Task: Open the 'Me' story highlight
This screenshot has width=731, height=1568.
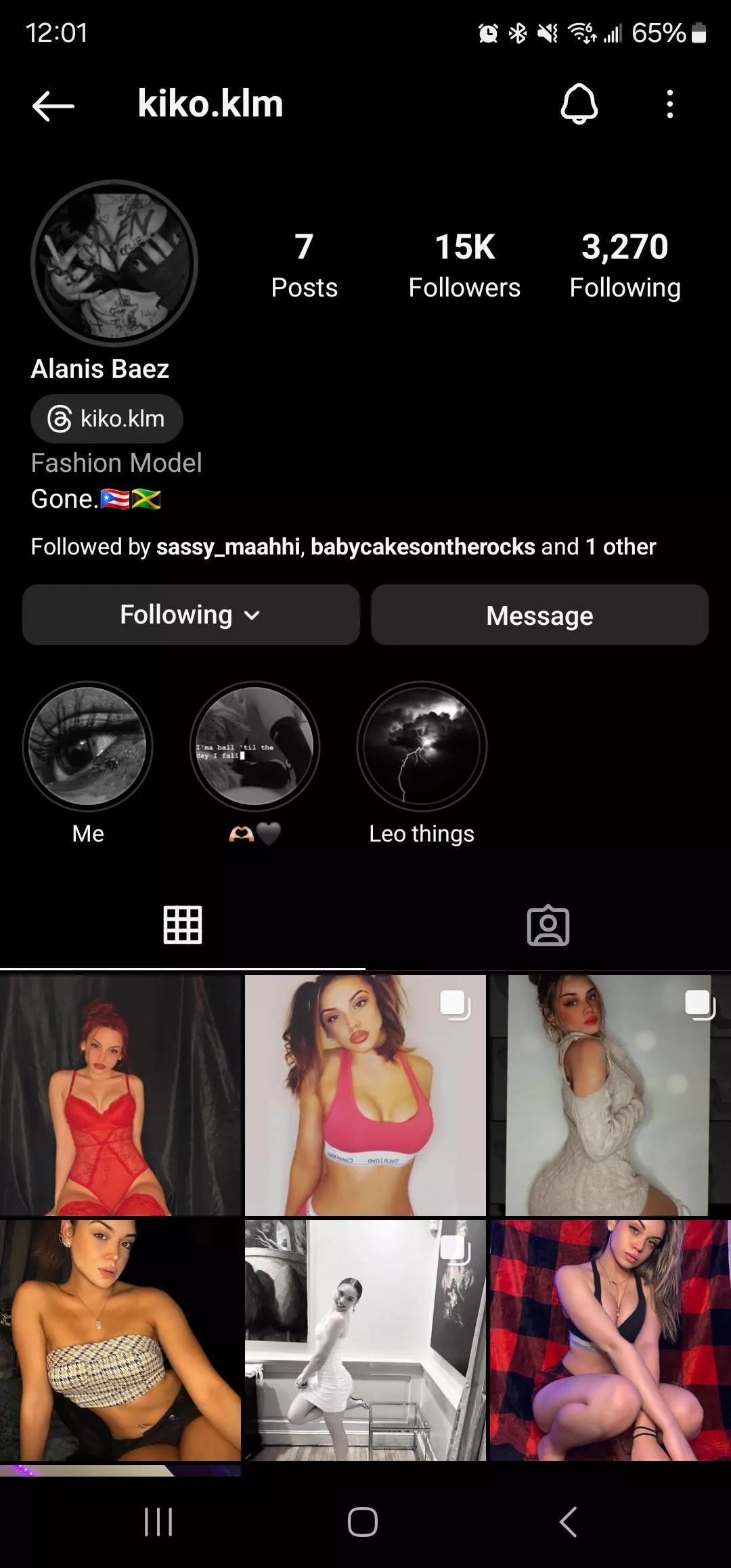Action: pyautogui.click(x=88, y=746)
